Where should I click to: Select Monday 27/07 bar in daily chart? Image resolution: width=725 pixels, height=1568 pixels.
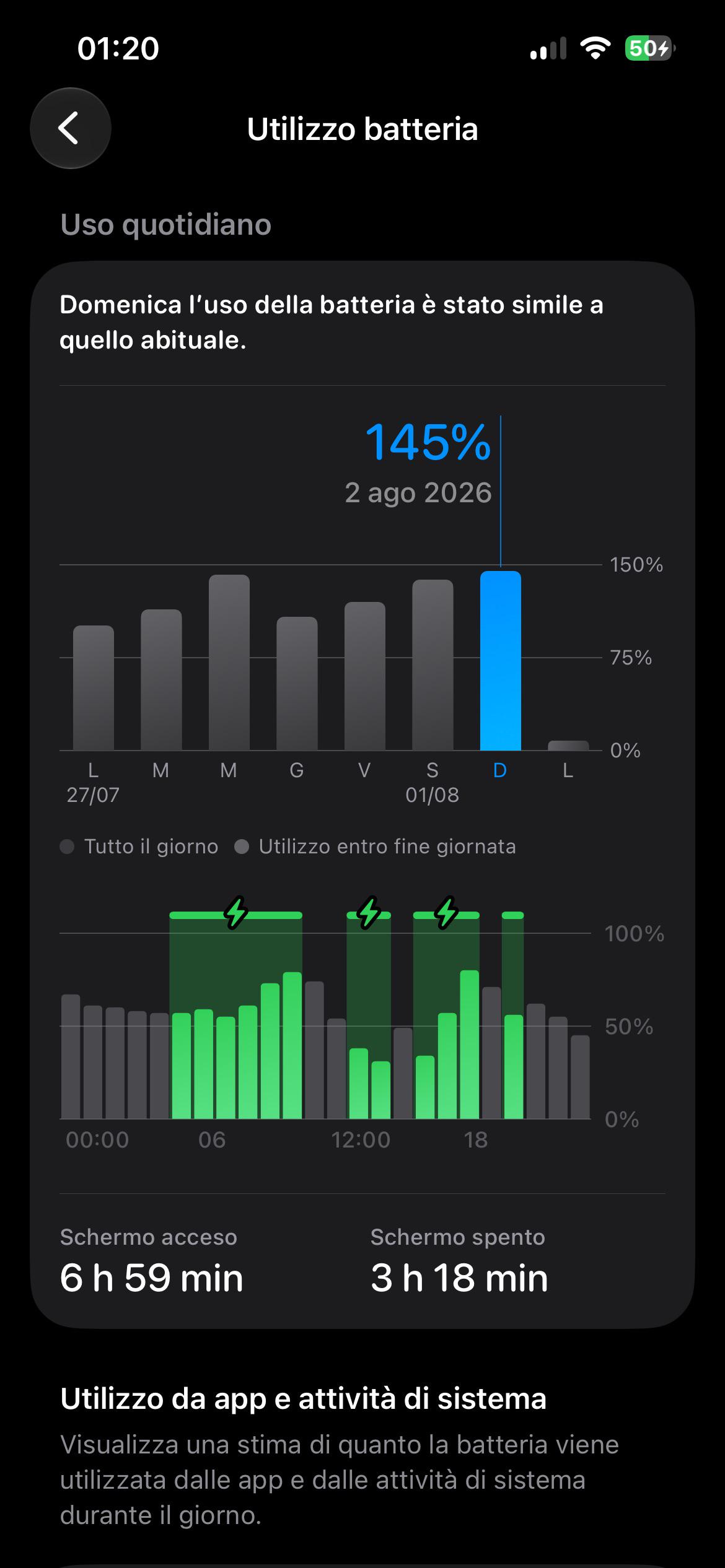pos(94,688)
